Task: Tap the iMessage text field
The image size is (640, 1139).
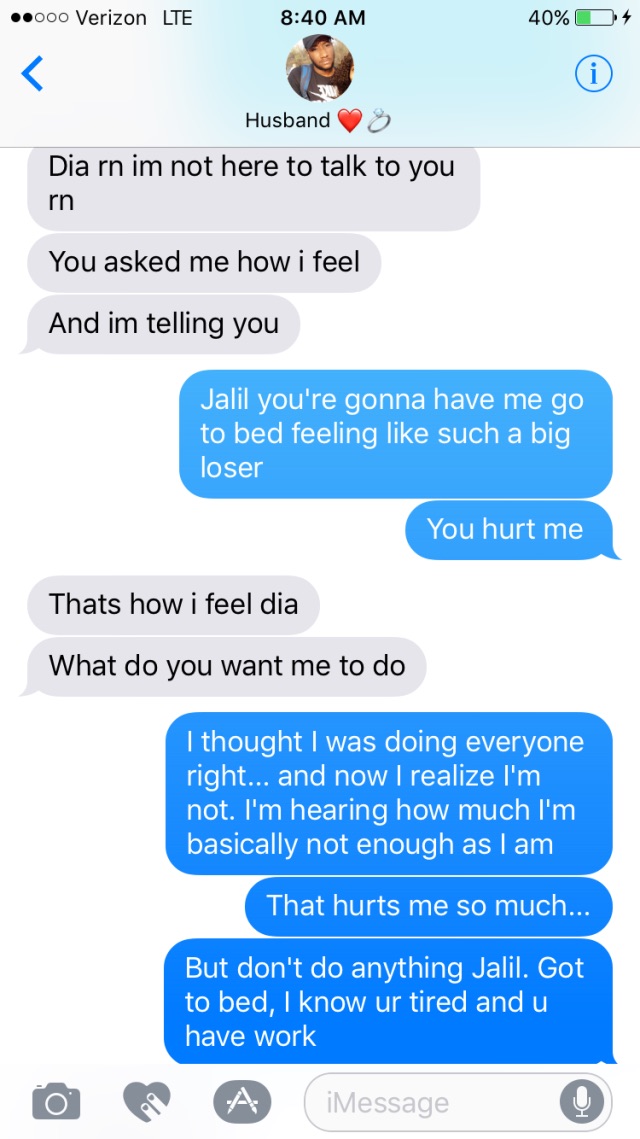Action: point(430,1103)
